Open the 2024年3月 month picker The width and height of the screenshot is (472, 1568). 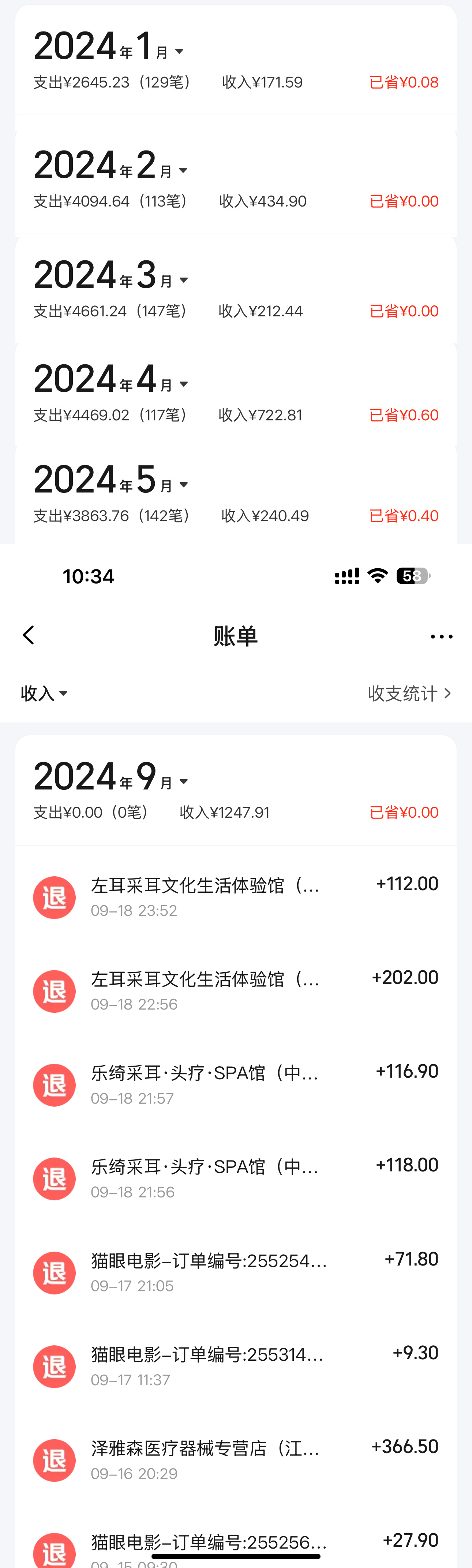(111, 276)
